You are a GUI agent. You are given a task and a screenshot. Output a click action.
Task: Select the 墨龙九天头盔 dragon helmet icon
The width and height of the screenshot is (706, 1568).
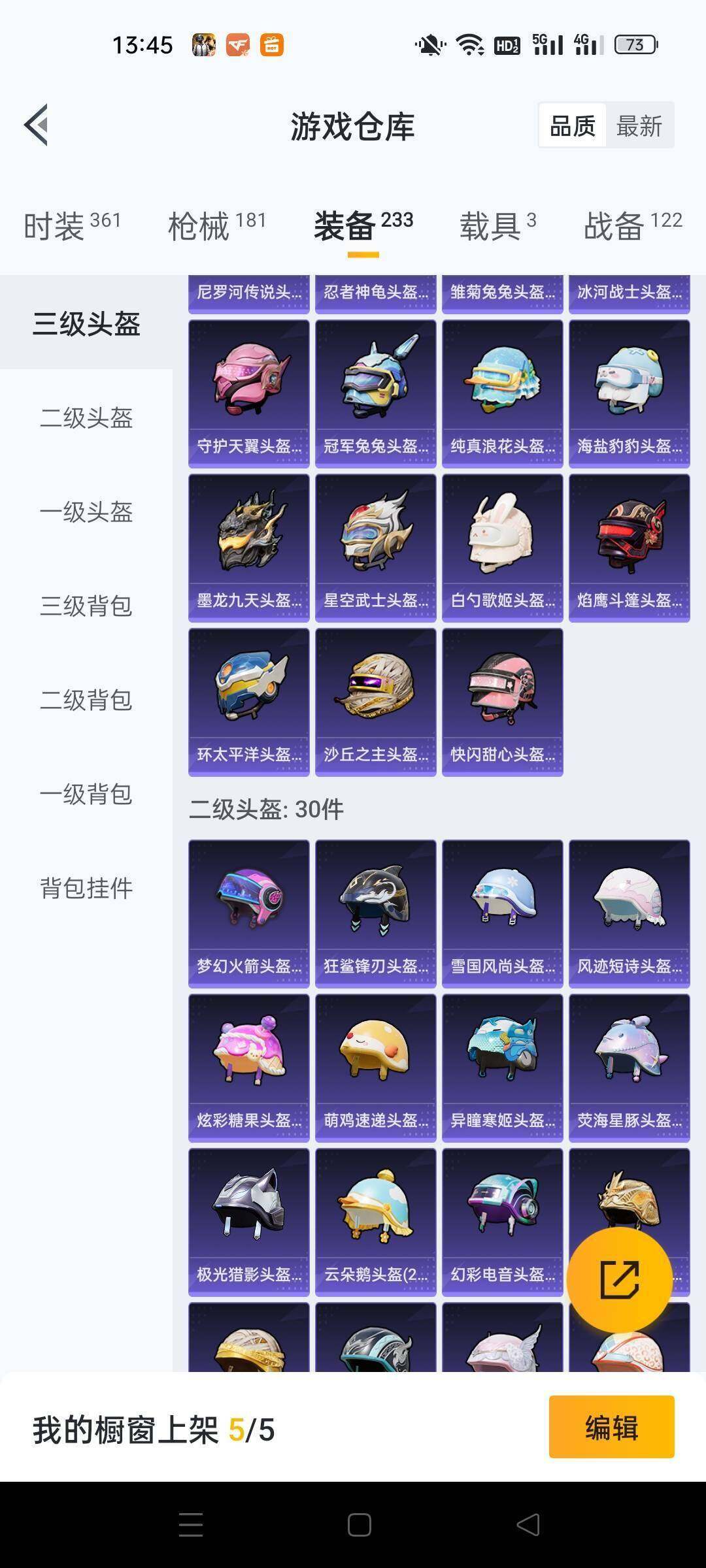point(248,542)
